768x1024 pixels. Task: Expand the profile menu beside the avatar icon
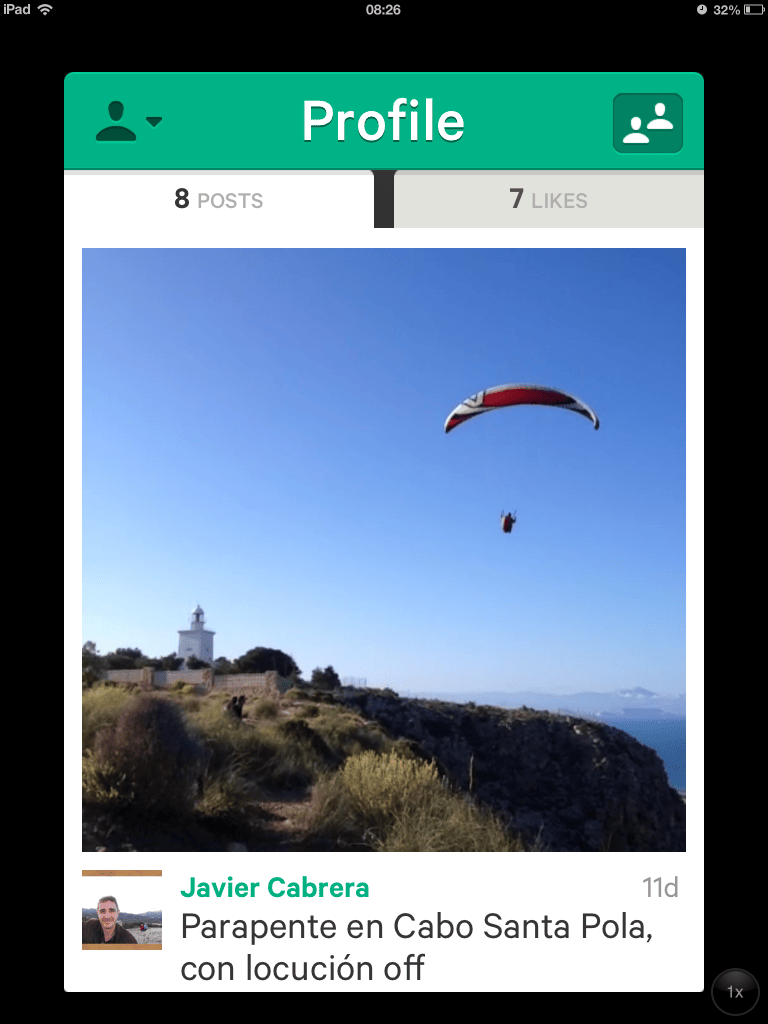(x=152, y=124)
